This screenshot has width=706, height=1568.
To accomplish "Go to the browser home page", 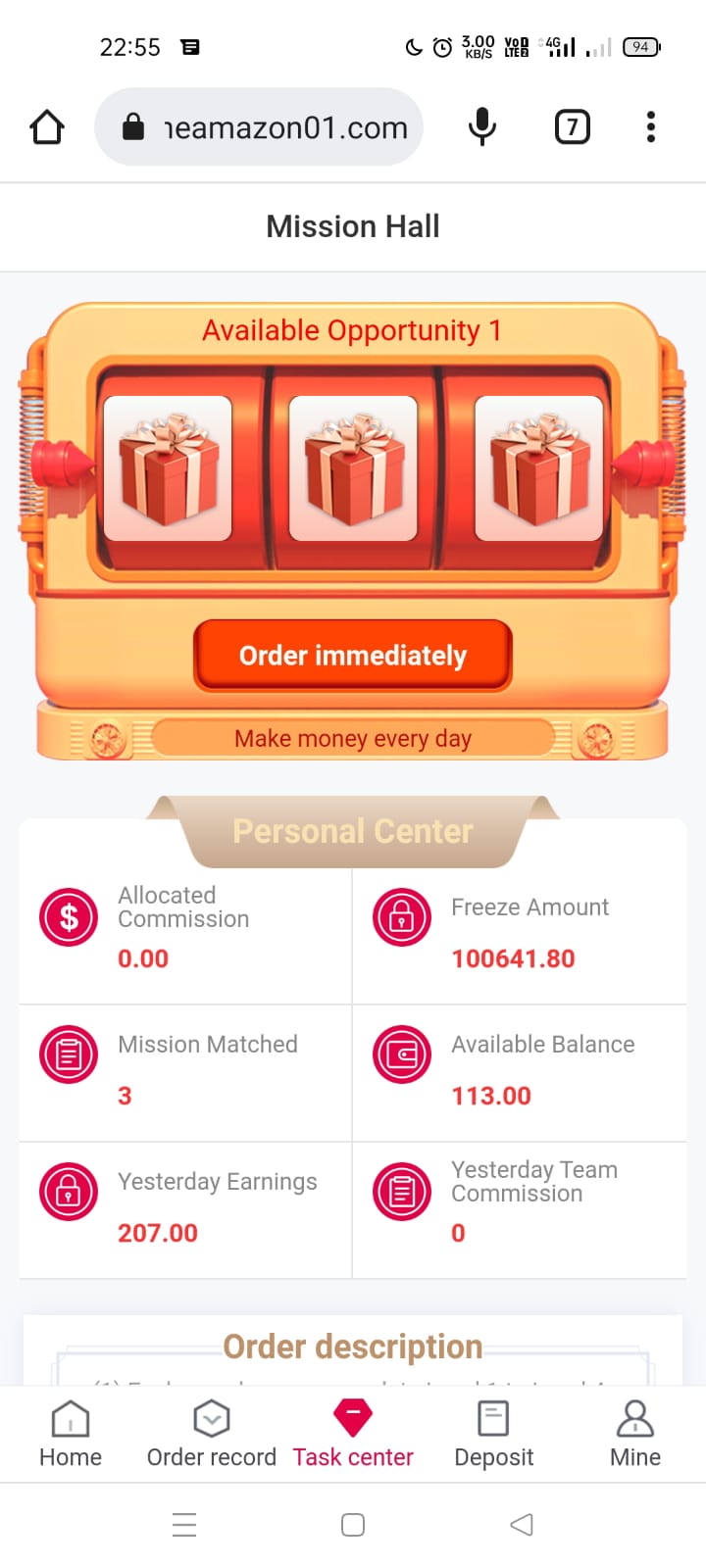I will point(47,127).
